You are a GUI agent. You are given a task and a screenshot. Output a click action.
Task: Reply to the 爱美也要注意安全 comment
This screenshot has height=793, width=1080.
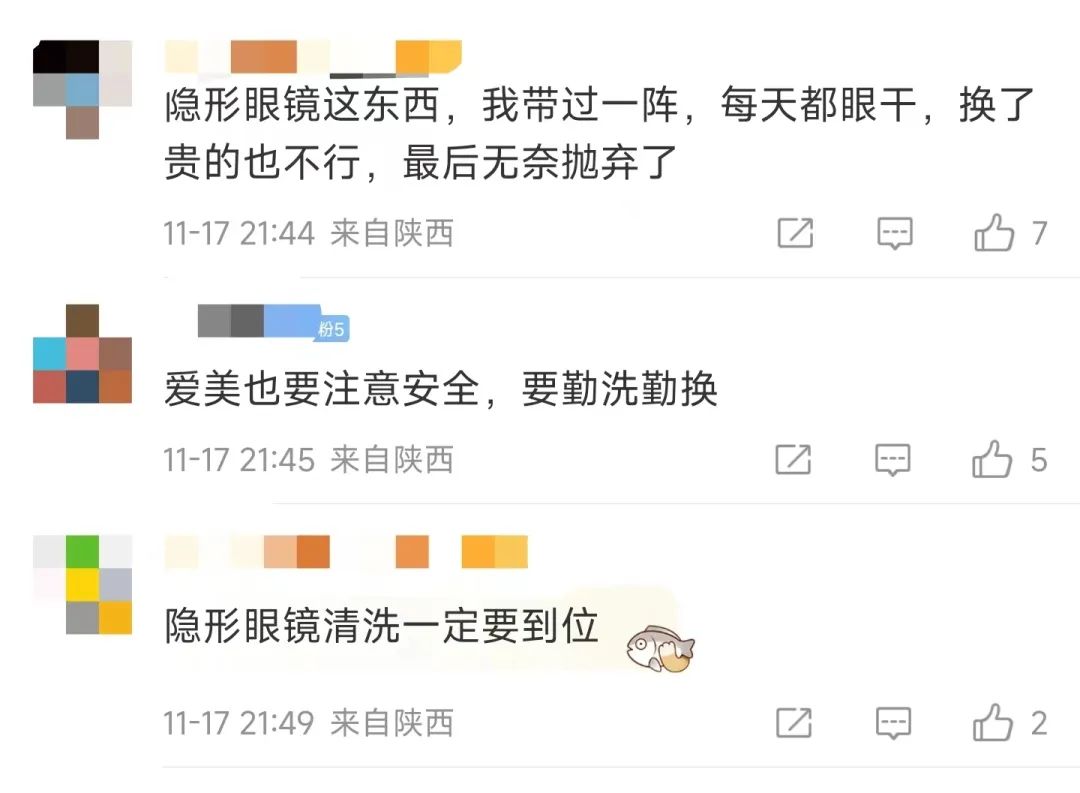click(893, 460)
